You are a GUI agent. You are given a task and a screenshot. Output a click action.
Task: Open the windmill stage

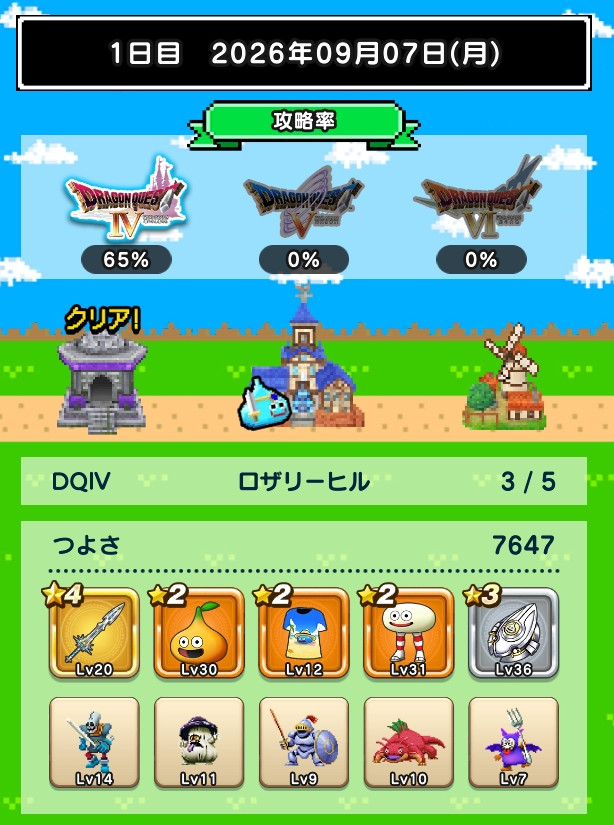(x=505, y=377)
